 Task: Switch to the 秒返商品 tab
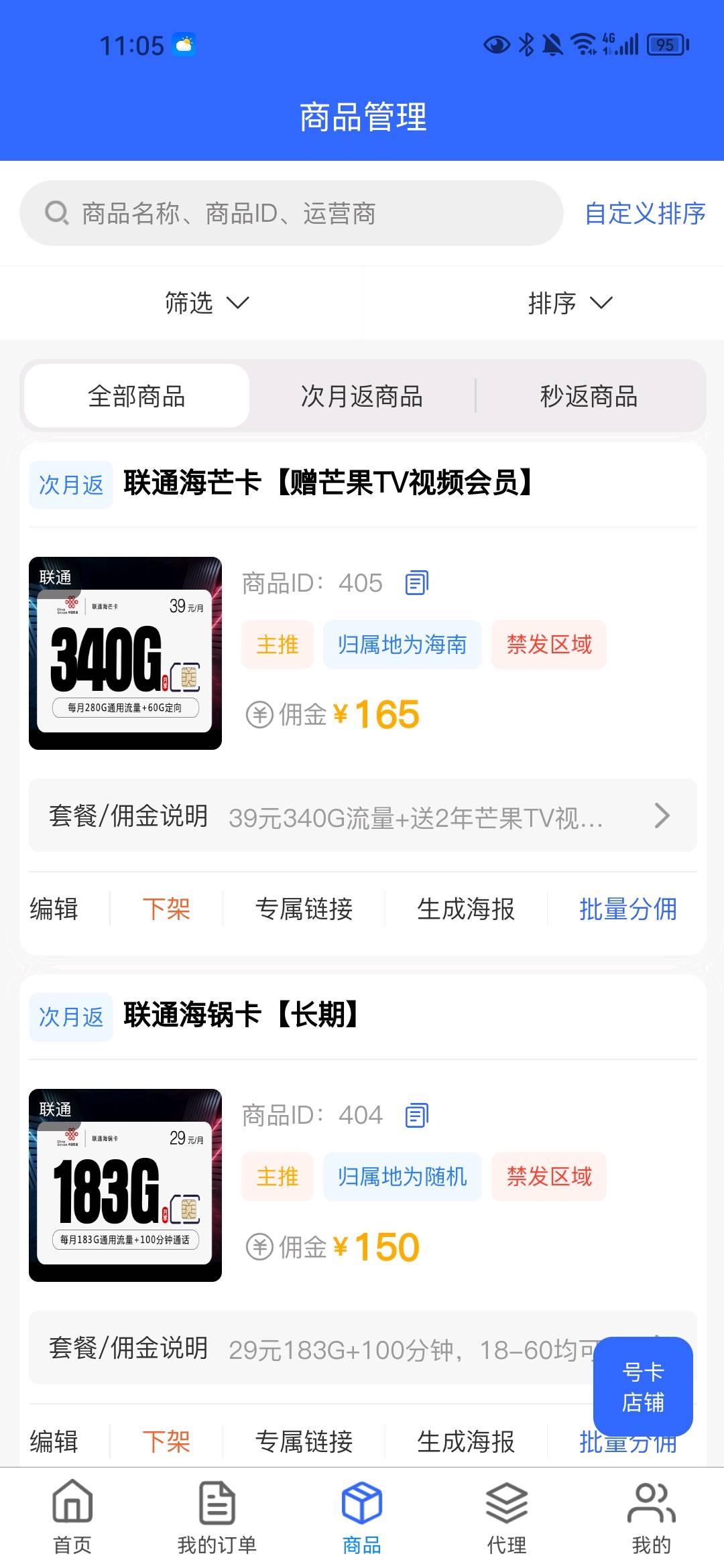(589, 396)
